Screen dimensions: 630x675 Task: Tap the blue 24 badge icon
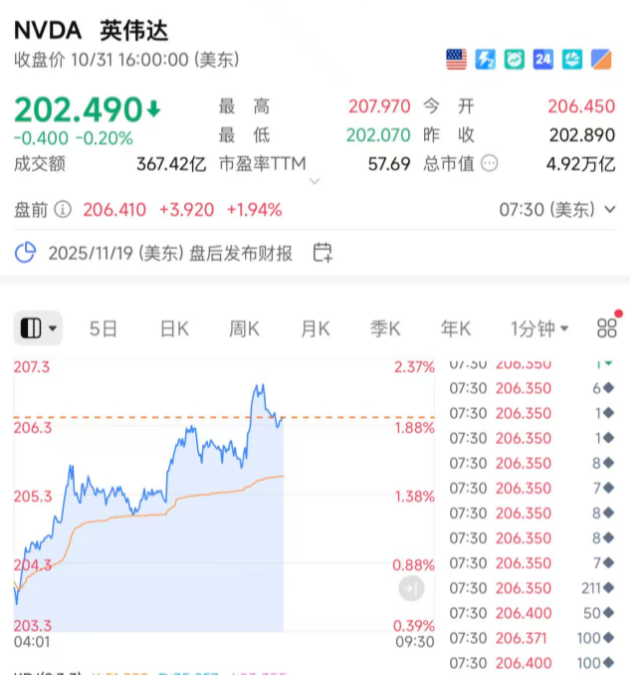(x=543, y=60)
